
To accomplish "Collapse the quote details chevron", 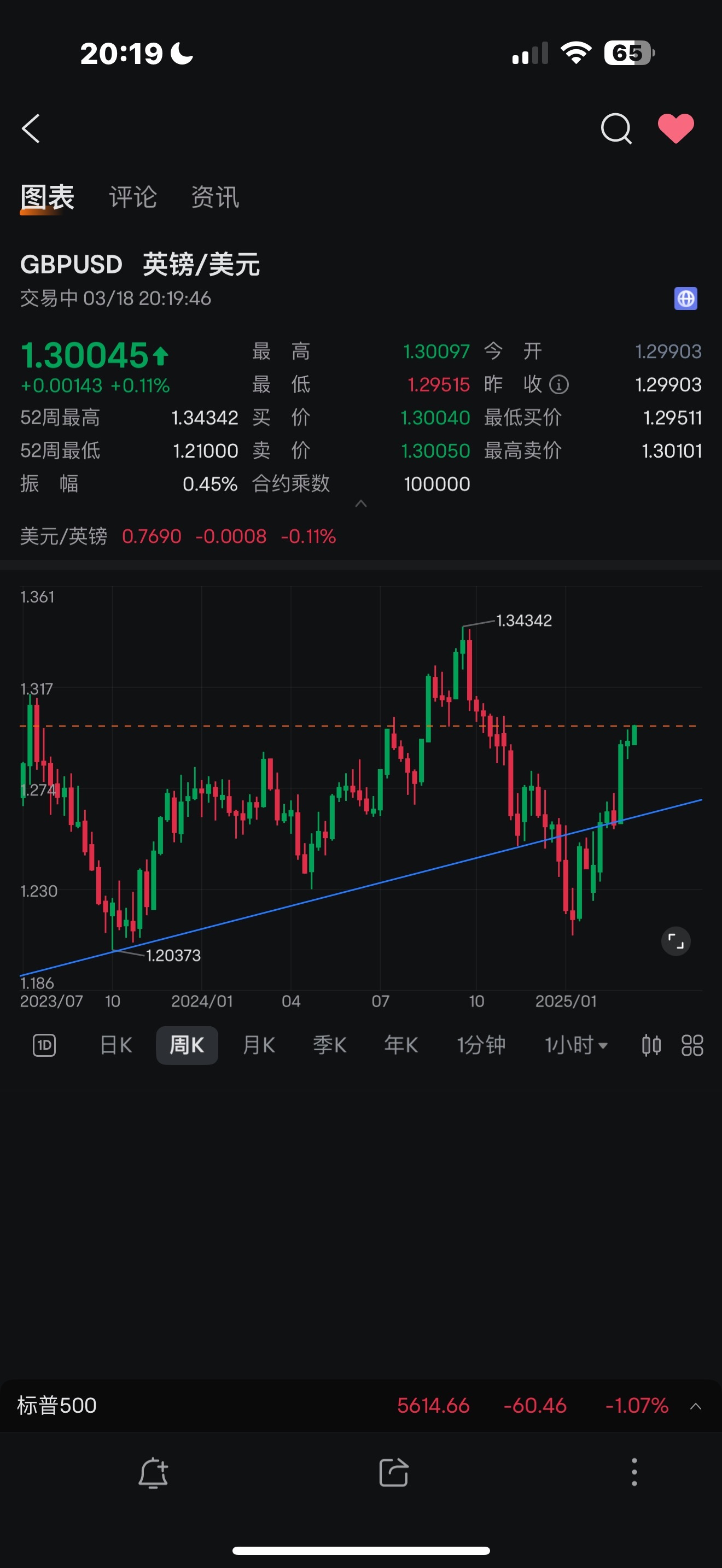I will pos(361,504).
